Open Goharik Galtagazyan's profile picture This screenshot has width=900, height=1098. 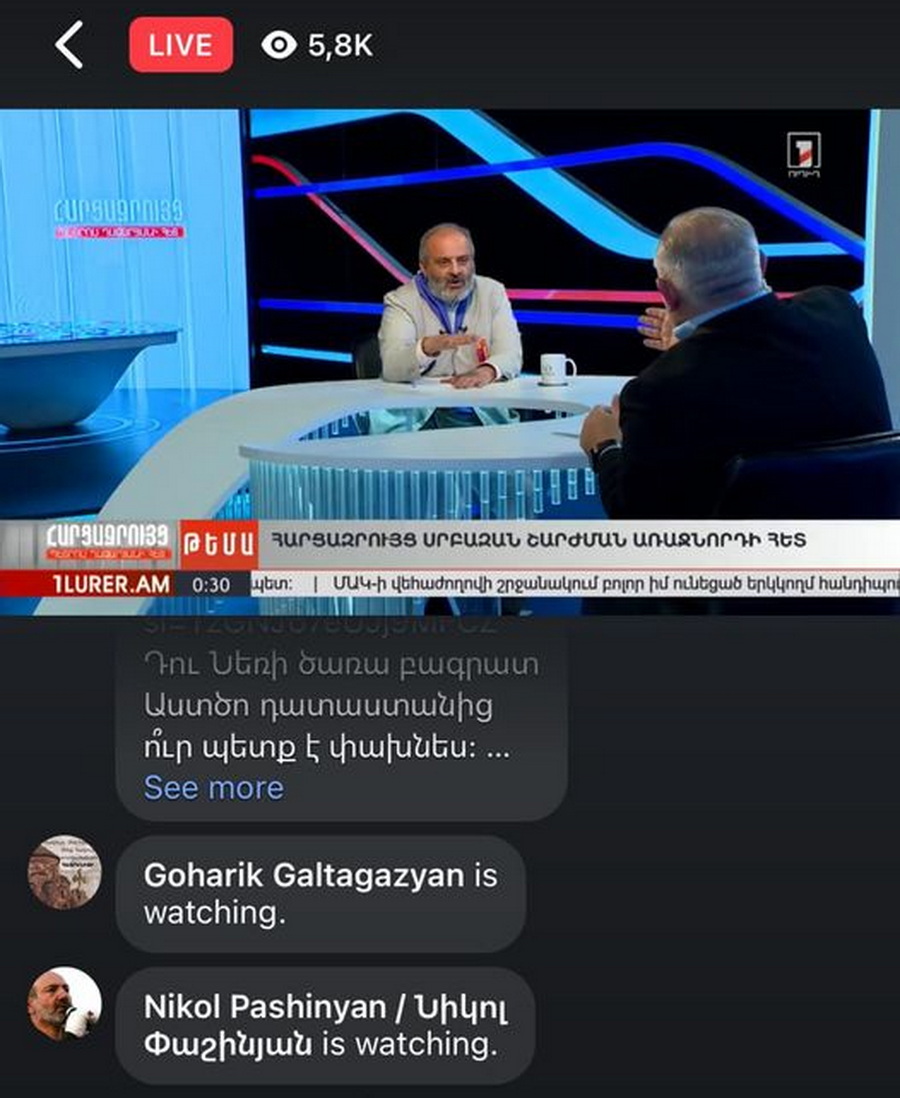pos(65,872)
